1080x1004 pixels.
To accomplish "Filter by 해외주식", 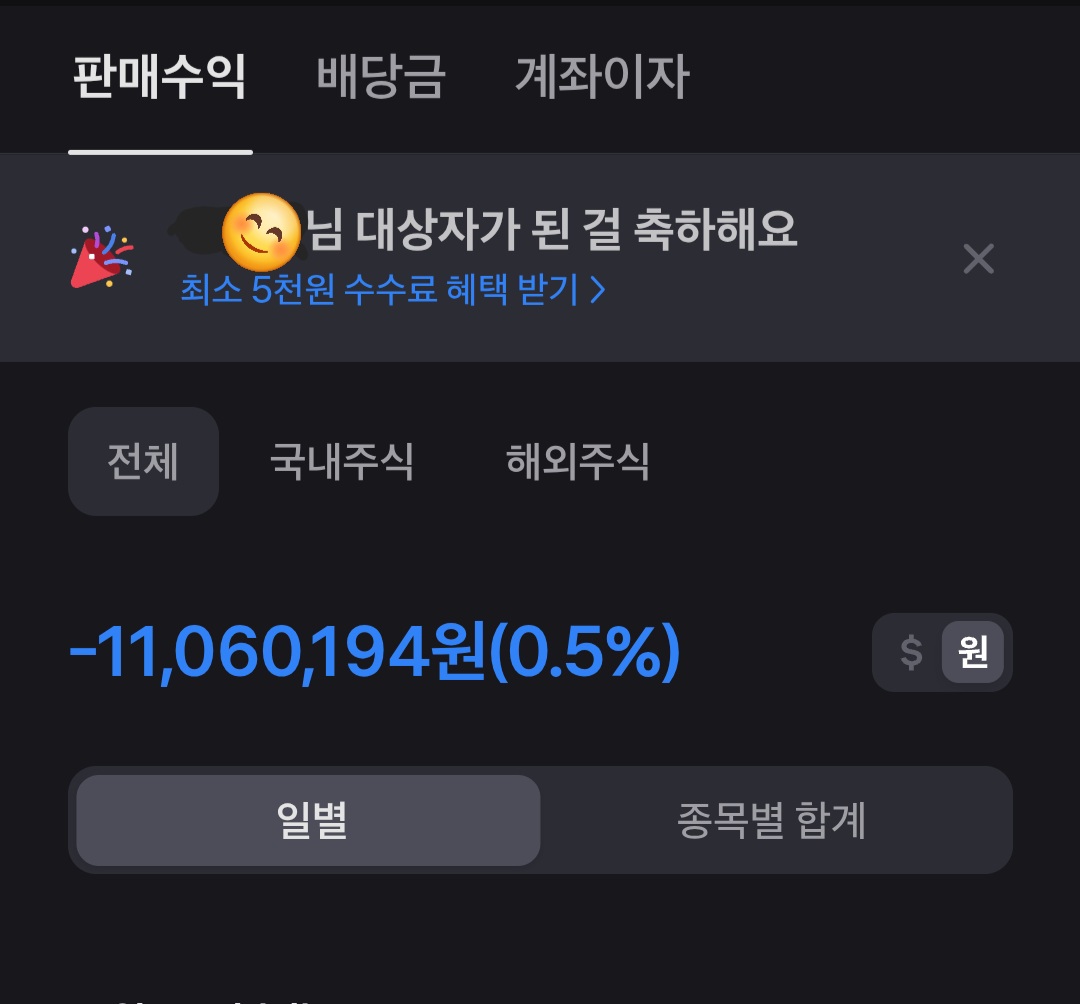I will click(x=578, y=462).
